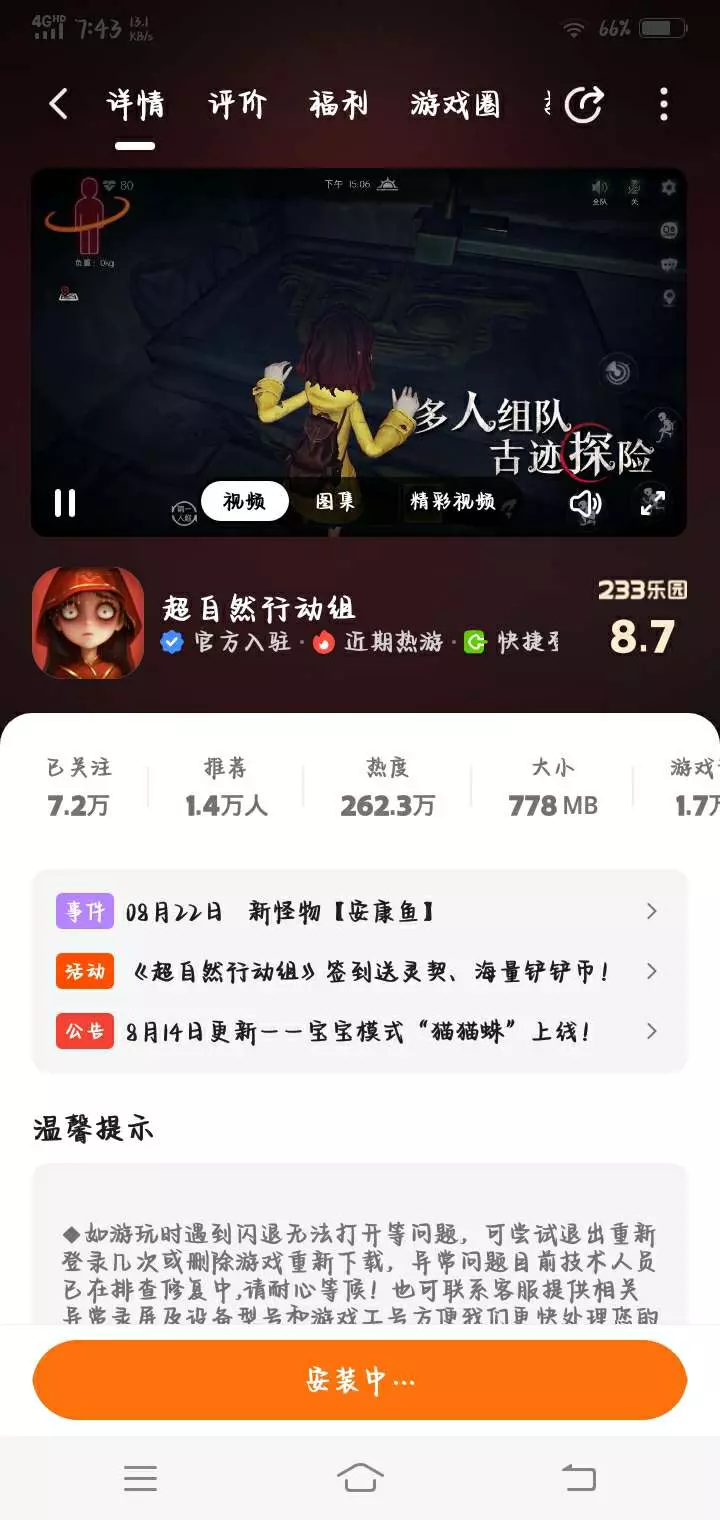Switch to the 游戏圈 tab
The width and height of the screenshot is (720, 1520).
click(x=455, y=104)
